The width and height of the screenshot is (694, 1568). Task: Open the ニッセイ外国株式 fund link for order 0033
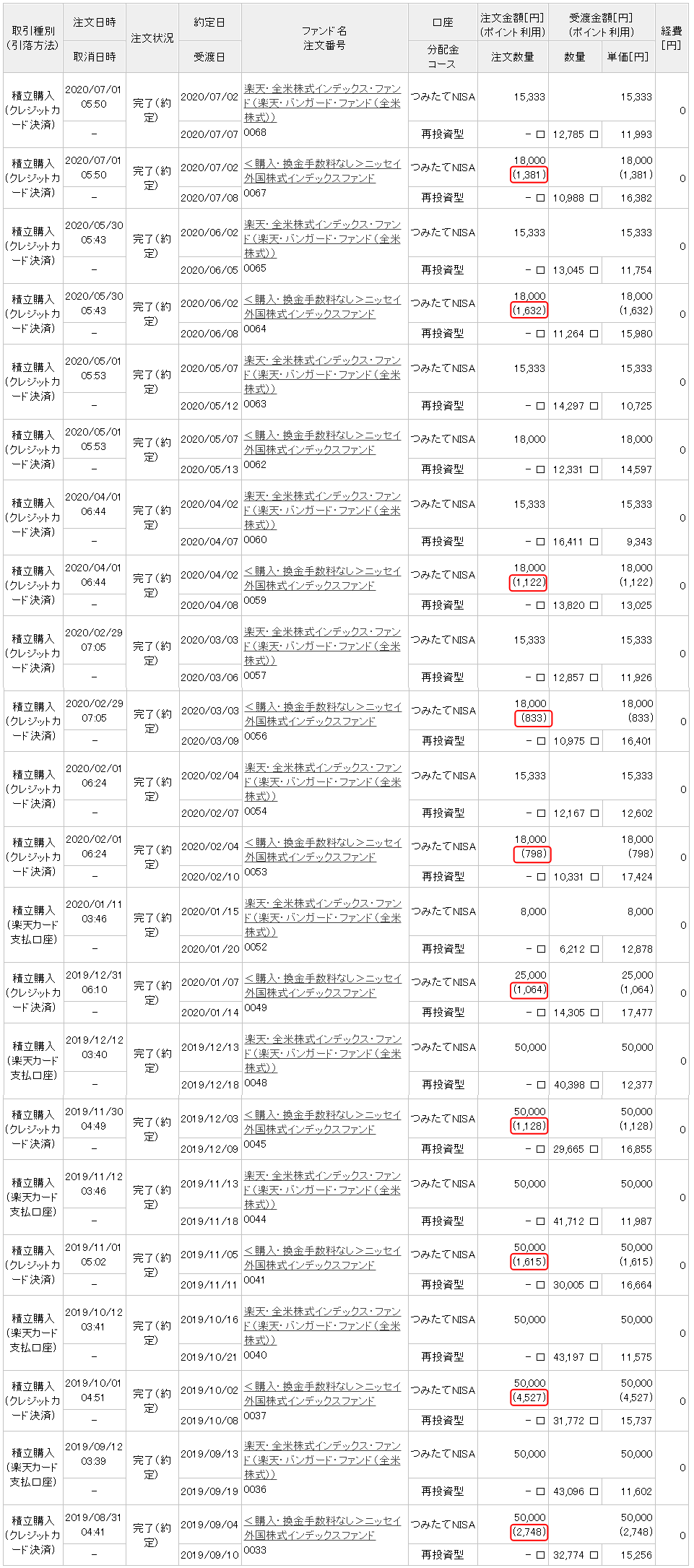(x=322, y=1528)
